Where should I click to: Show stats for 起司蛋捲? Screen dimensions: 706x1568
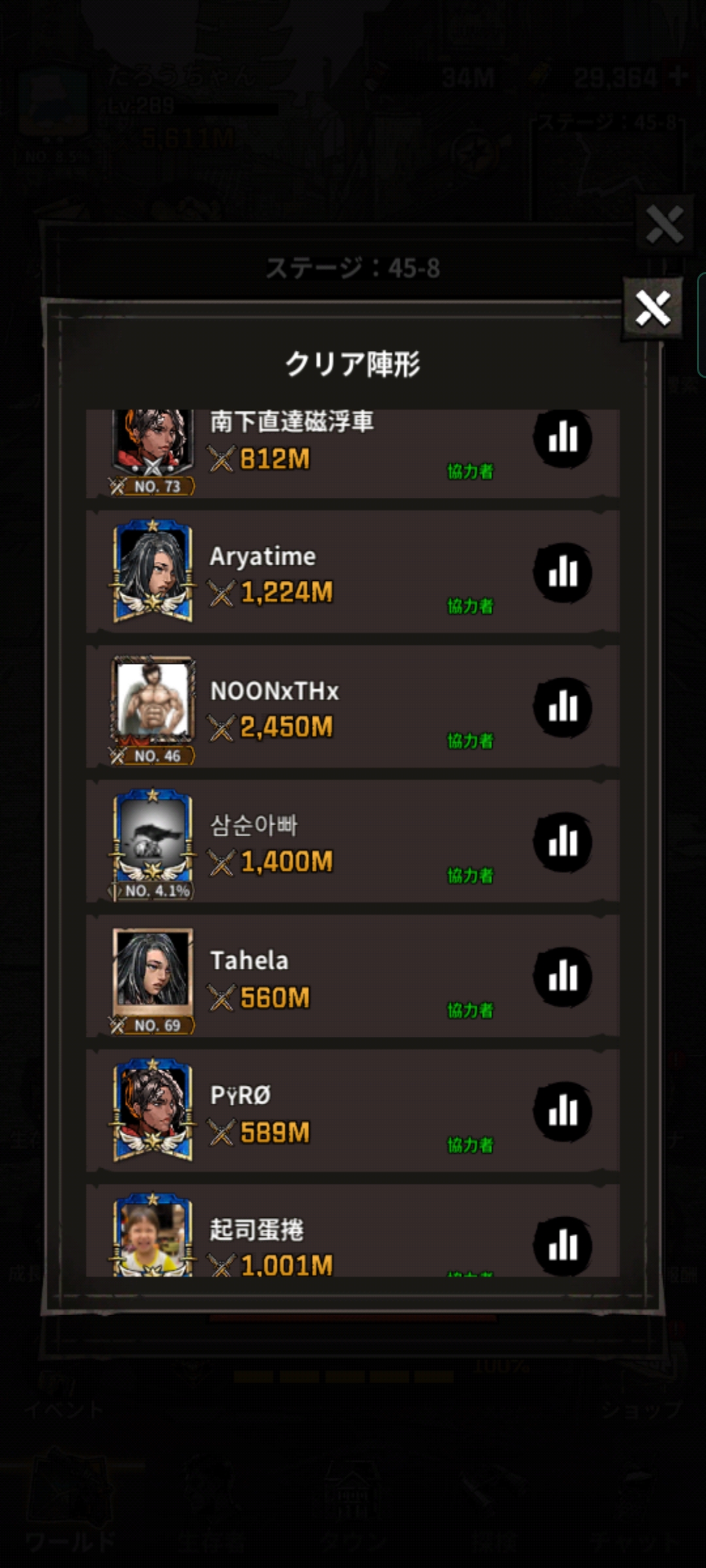tap(562, 1245)
